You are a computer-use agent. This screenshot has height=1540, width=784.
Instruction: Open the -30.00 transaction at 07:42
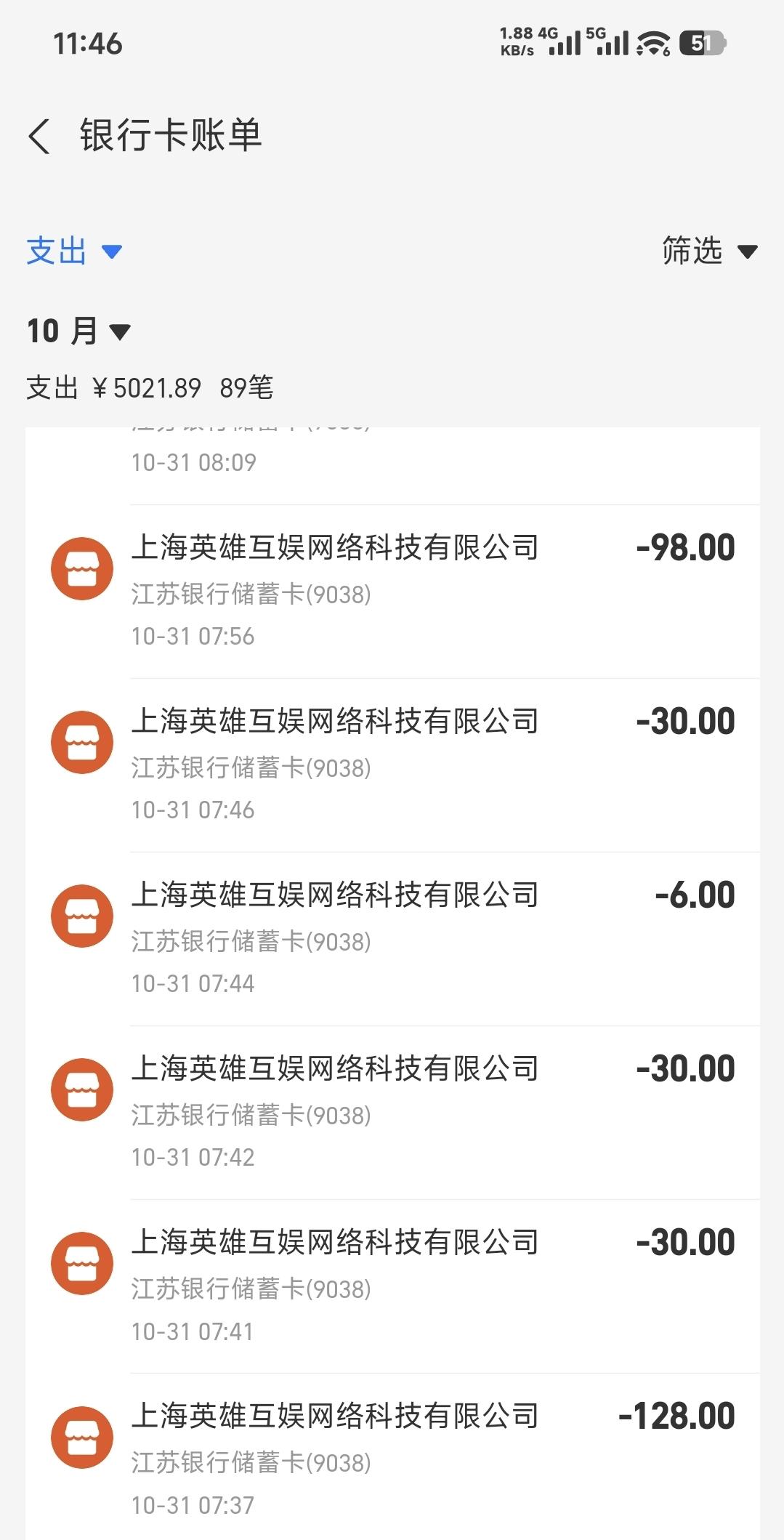tap(392, 1111)
